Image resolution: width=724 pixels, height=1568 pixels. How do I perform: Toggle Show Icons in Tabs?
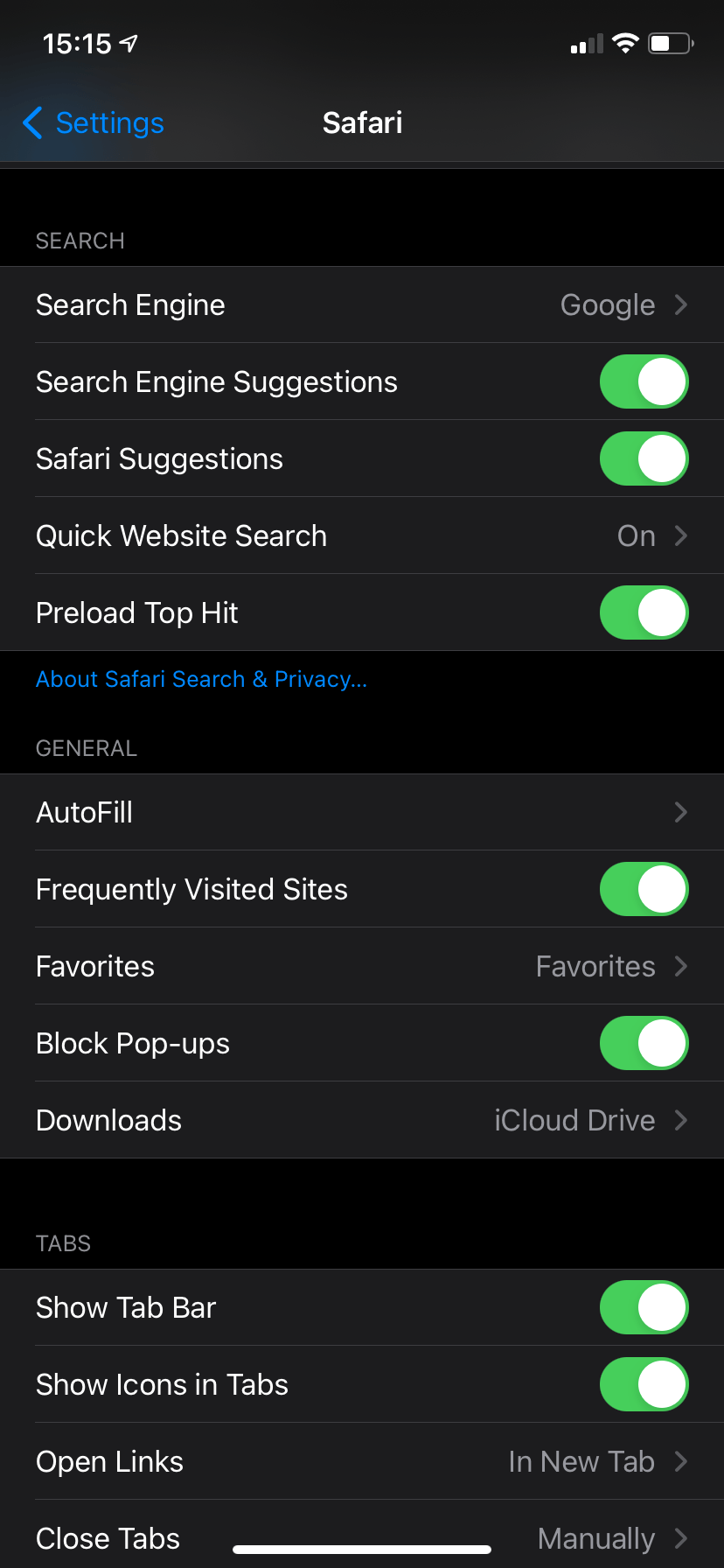(644, 1385)
